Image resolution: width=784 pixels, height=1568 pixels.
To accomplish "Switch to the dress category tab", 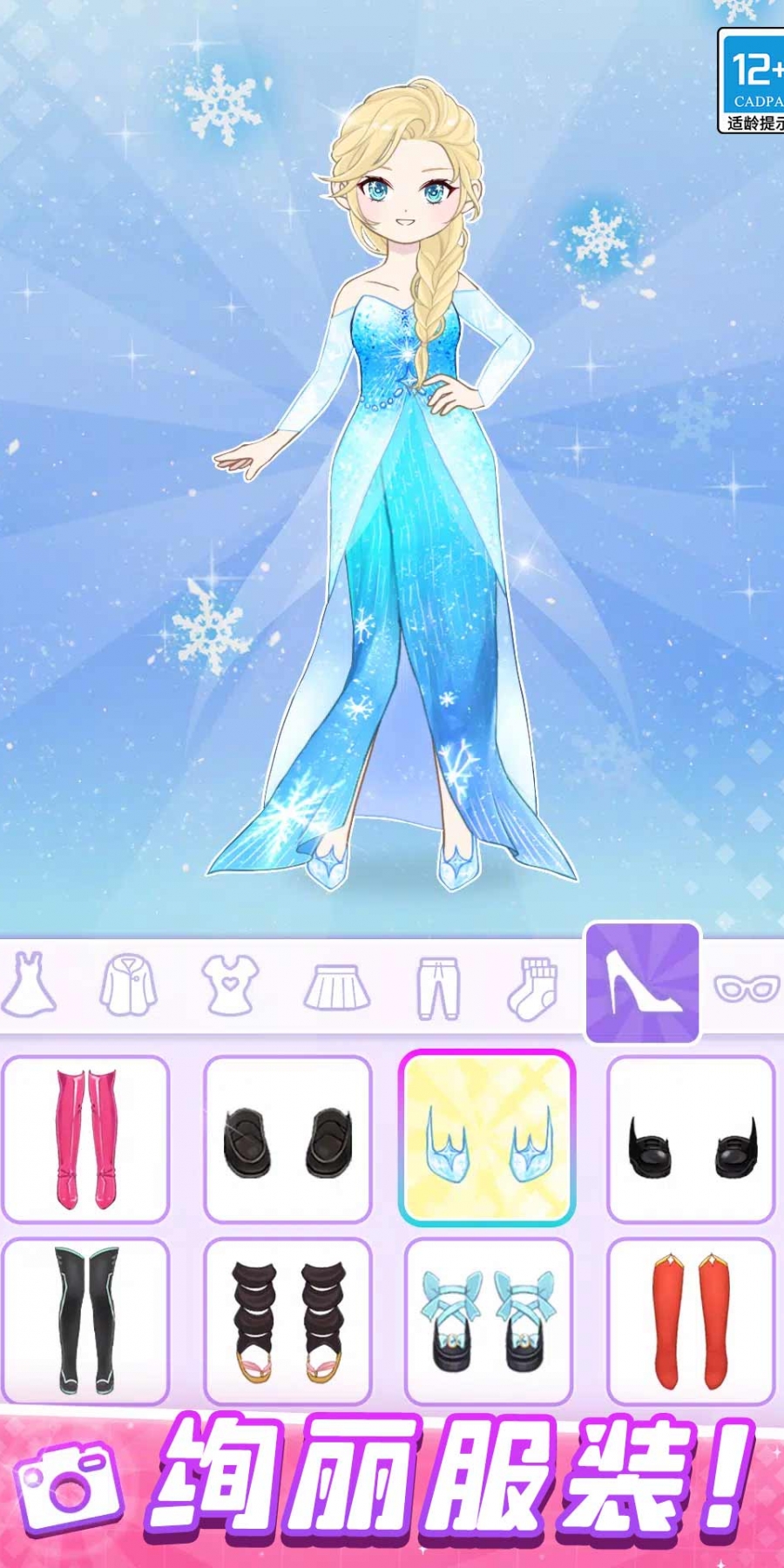I will (30, 986).
